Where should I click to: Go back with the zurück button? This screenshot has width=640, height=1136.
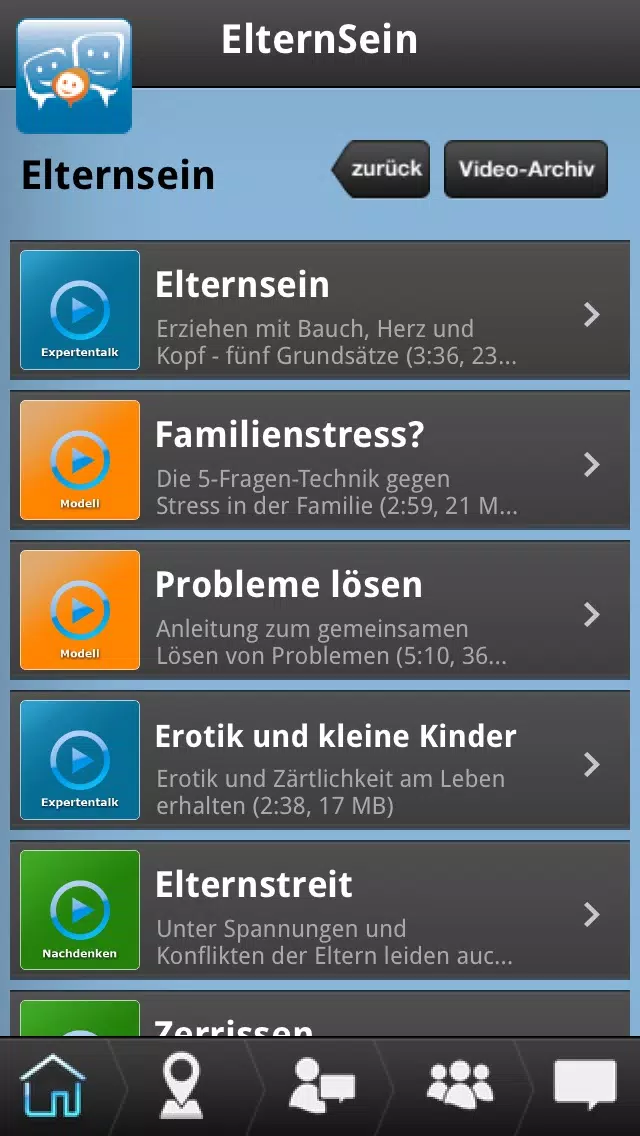381,169
